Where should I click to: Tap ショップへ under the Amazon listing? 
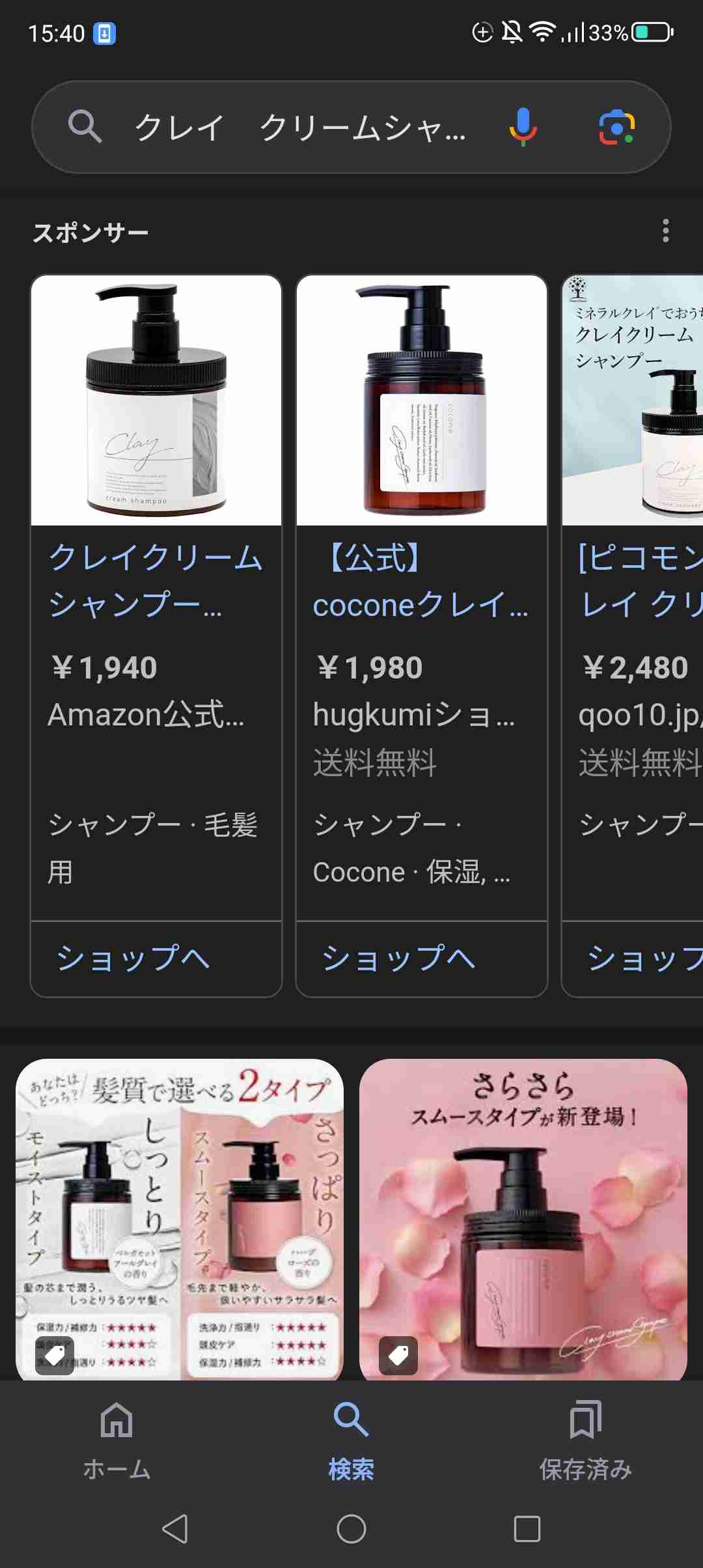(x=133, y=959)
